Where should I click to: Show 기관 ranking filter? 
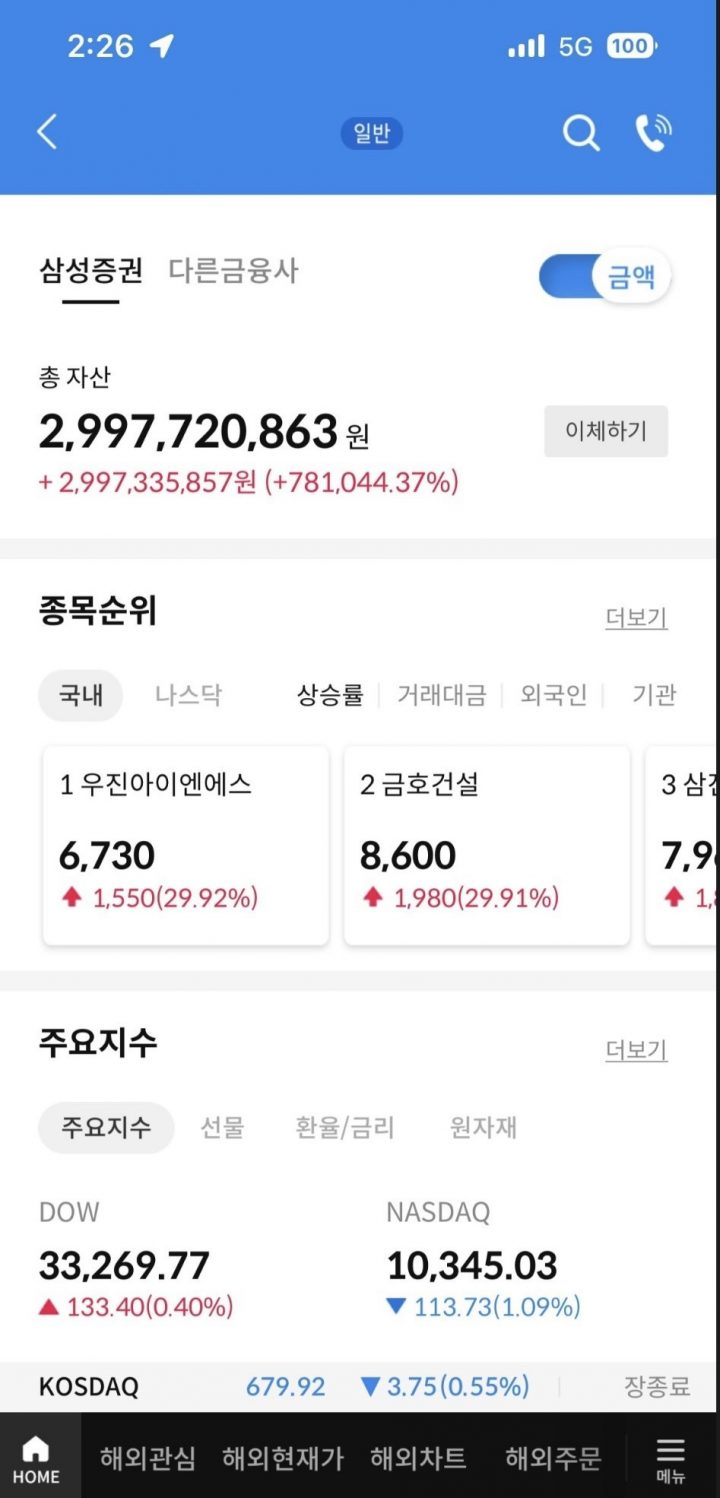point(654,695)
